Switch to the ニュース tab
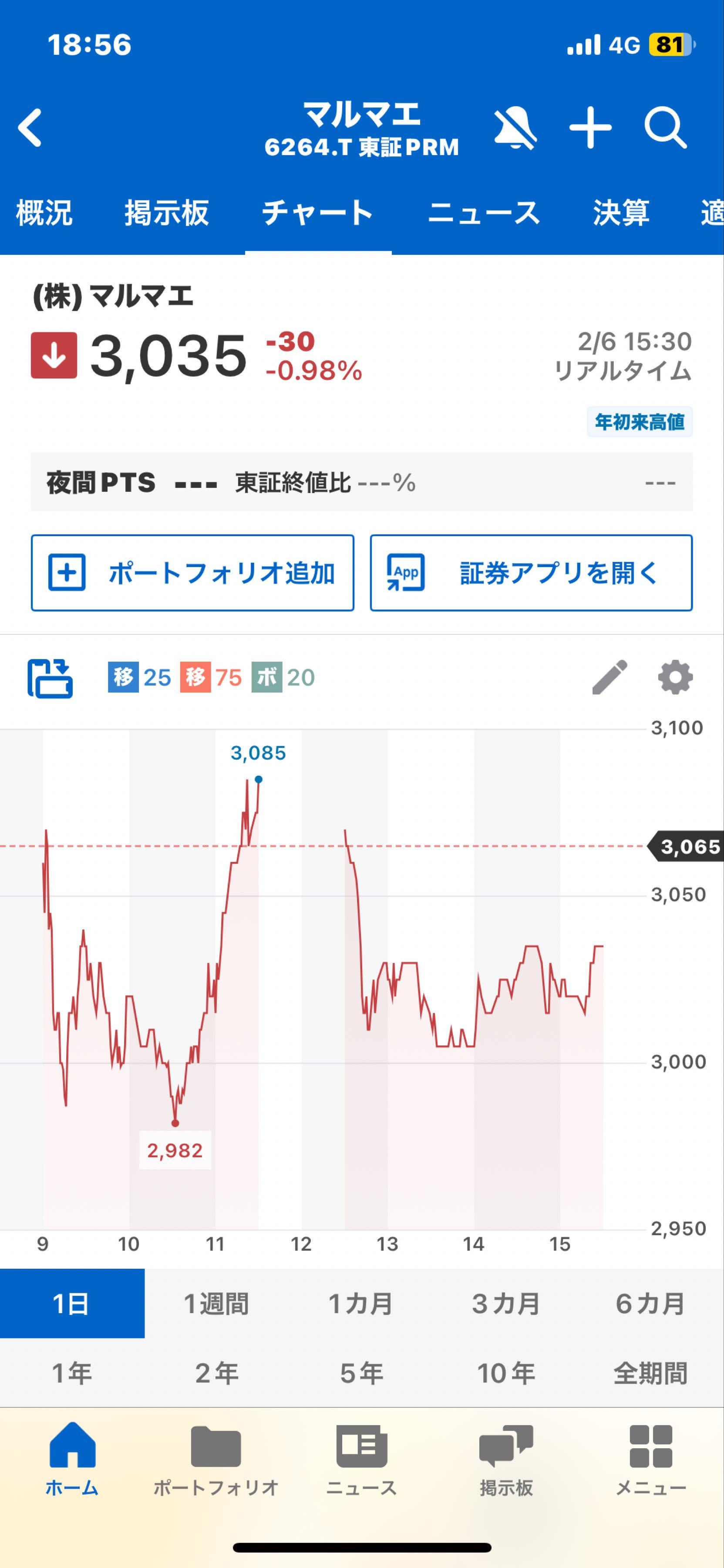724x1568 pixels. 484,212
